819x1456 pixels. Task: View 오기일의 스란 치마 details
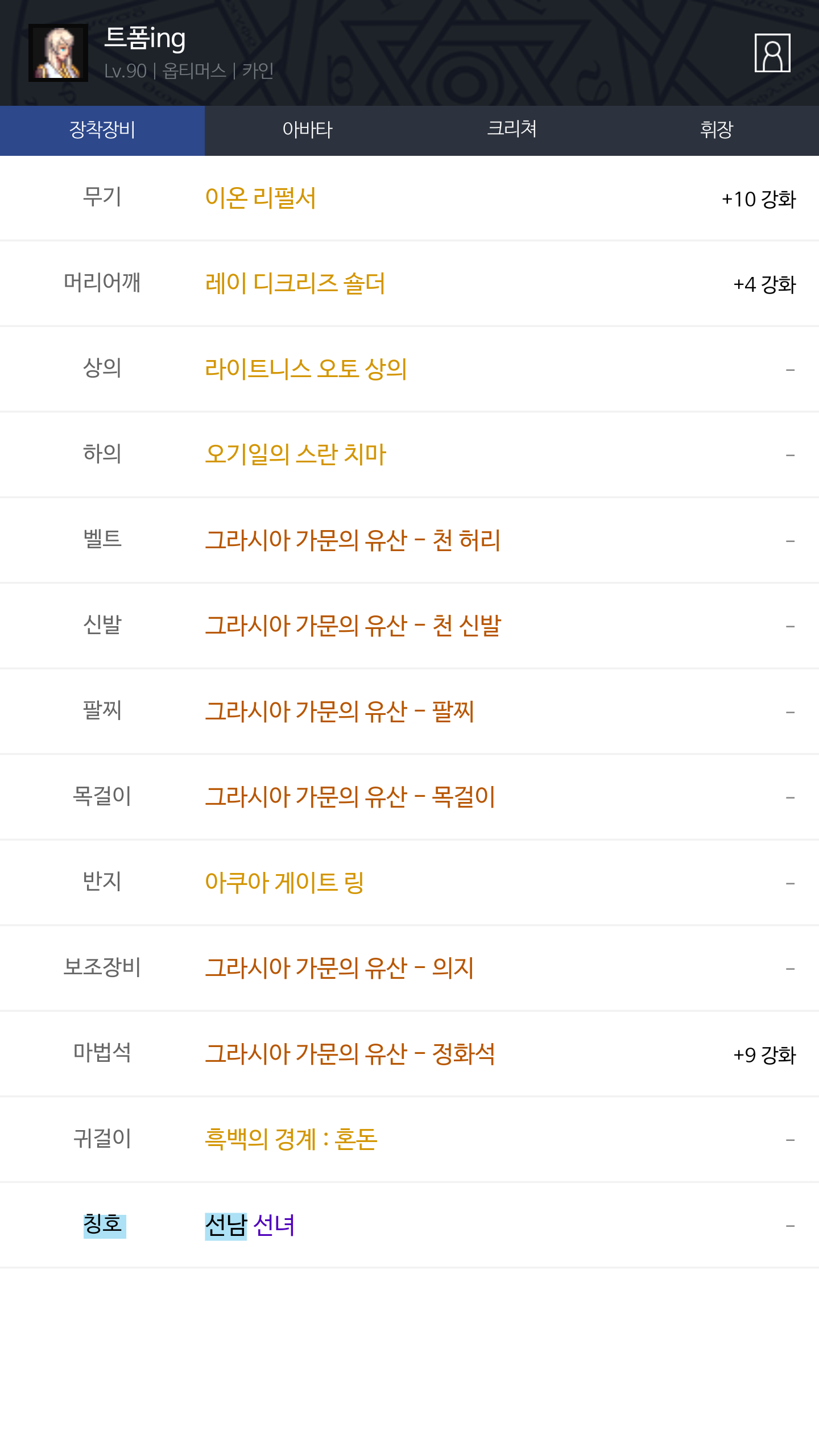296,454
